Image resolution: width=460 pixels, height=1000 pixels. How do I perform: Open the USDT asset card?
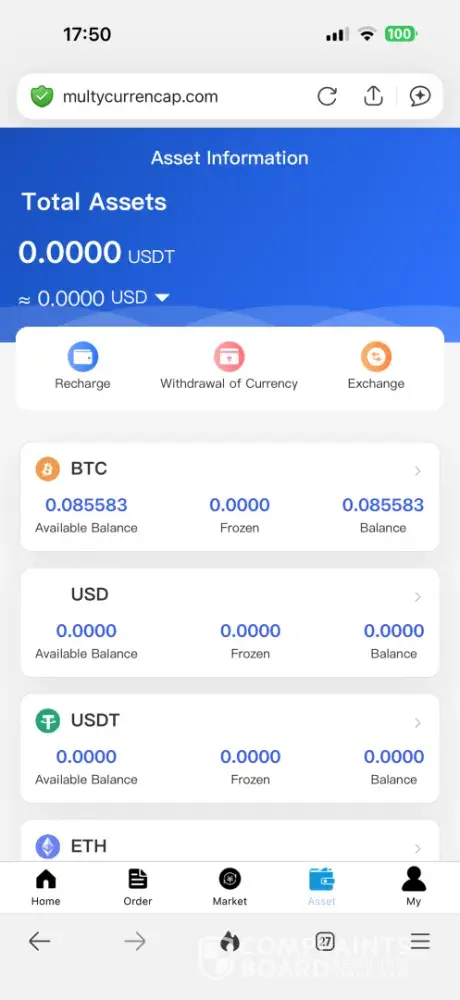tap(230, 748)
